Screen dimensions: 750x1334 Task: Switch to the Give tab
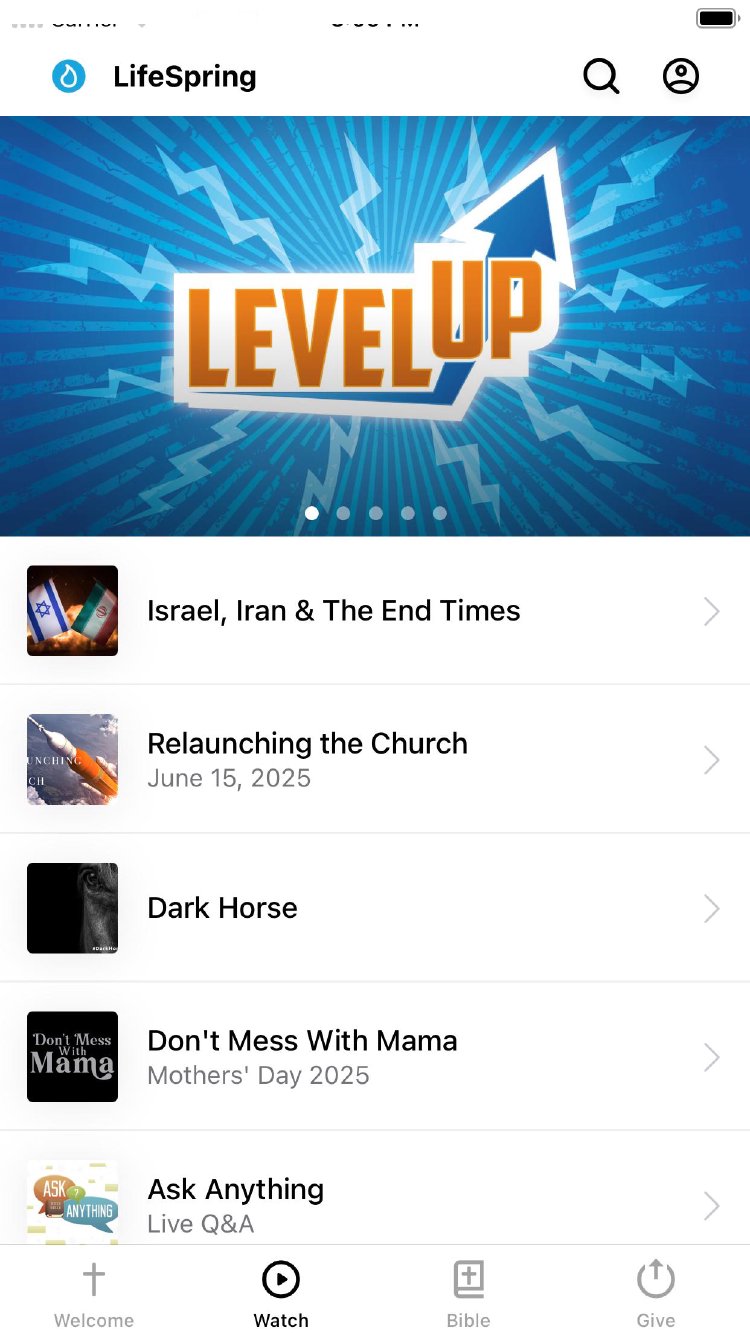(x=656, y=1292)
